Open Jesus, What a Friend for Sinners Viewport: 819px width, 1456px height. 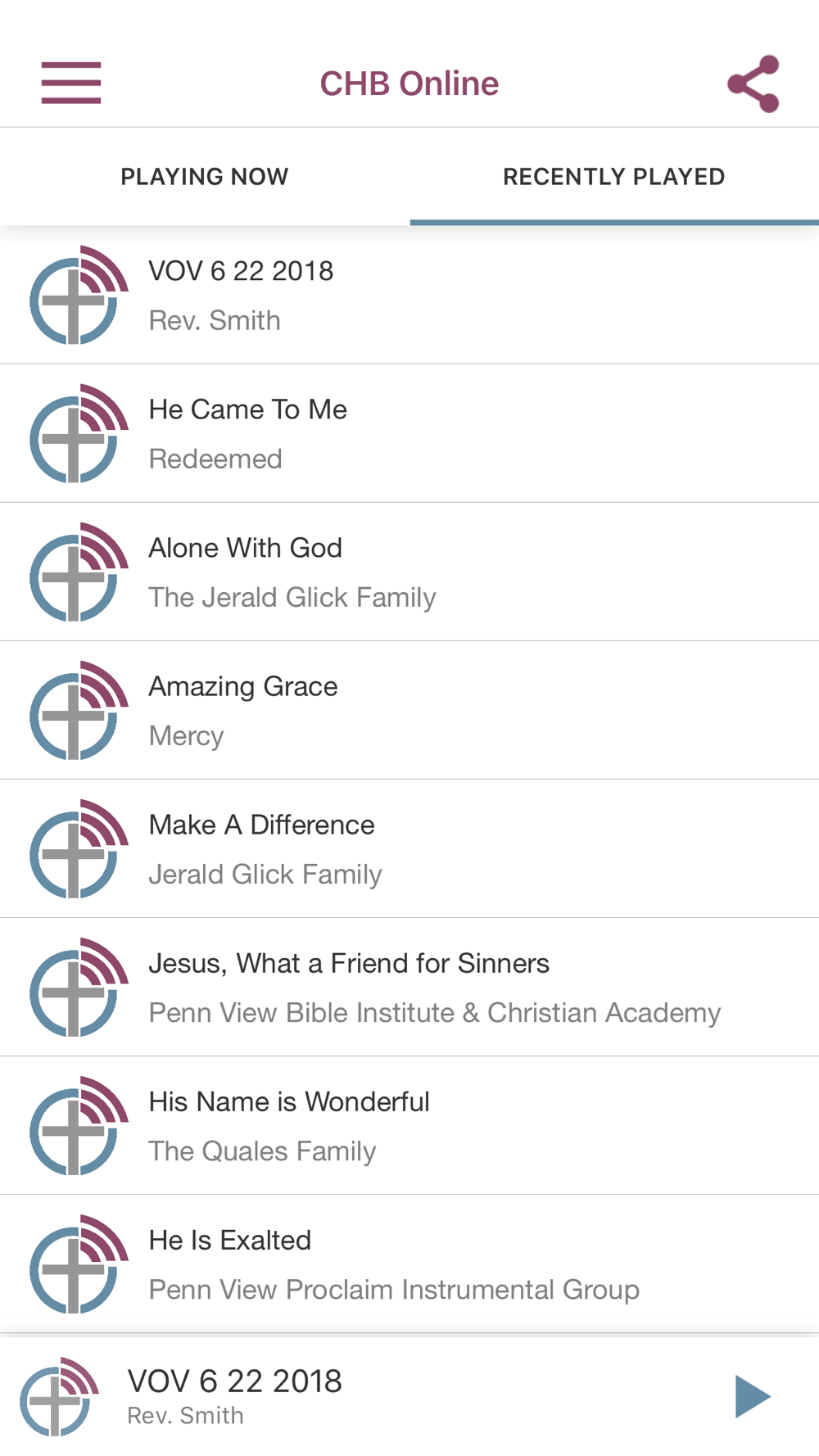[409, 987]
